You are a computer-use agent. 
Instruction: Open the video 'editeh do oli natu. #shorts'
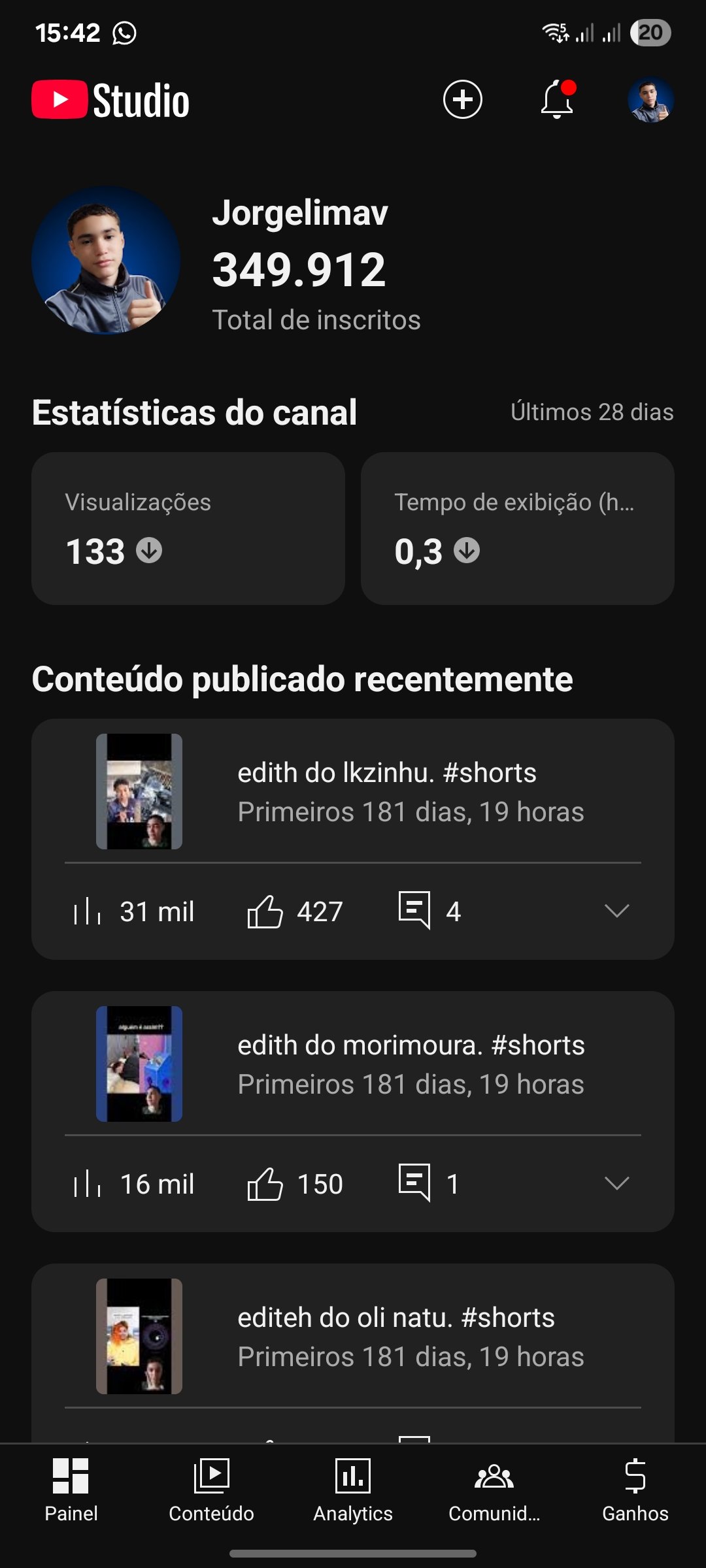tap(396, 1336)
